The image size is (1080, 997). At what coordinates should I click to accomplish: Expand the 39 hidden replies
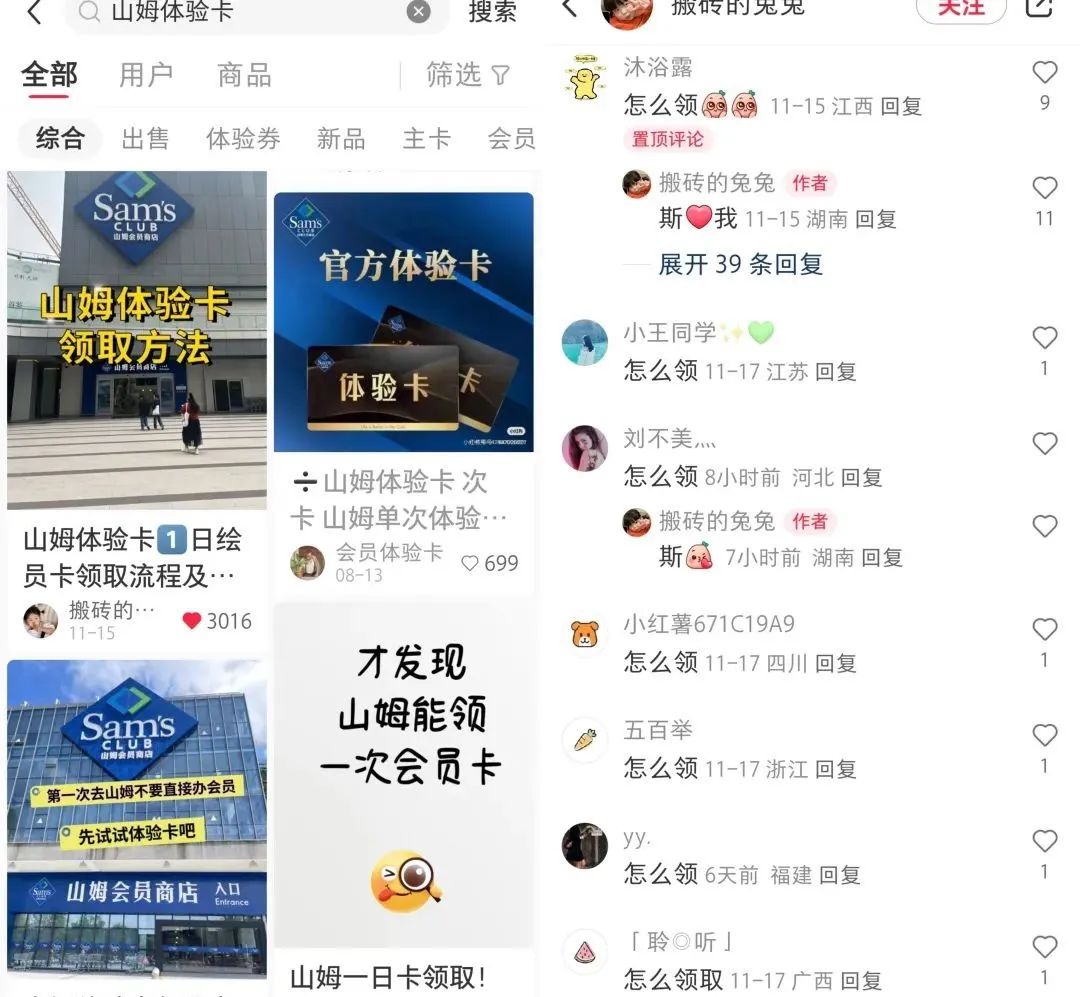point(740,264)
